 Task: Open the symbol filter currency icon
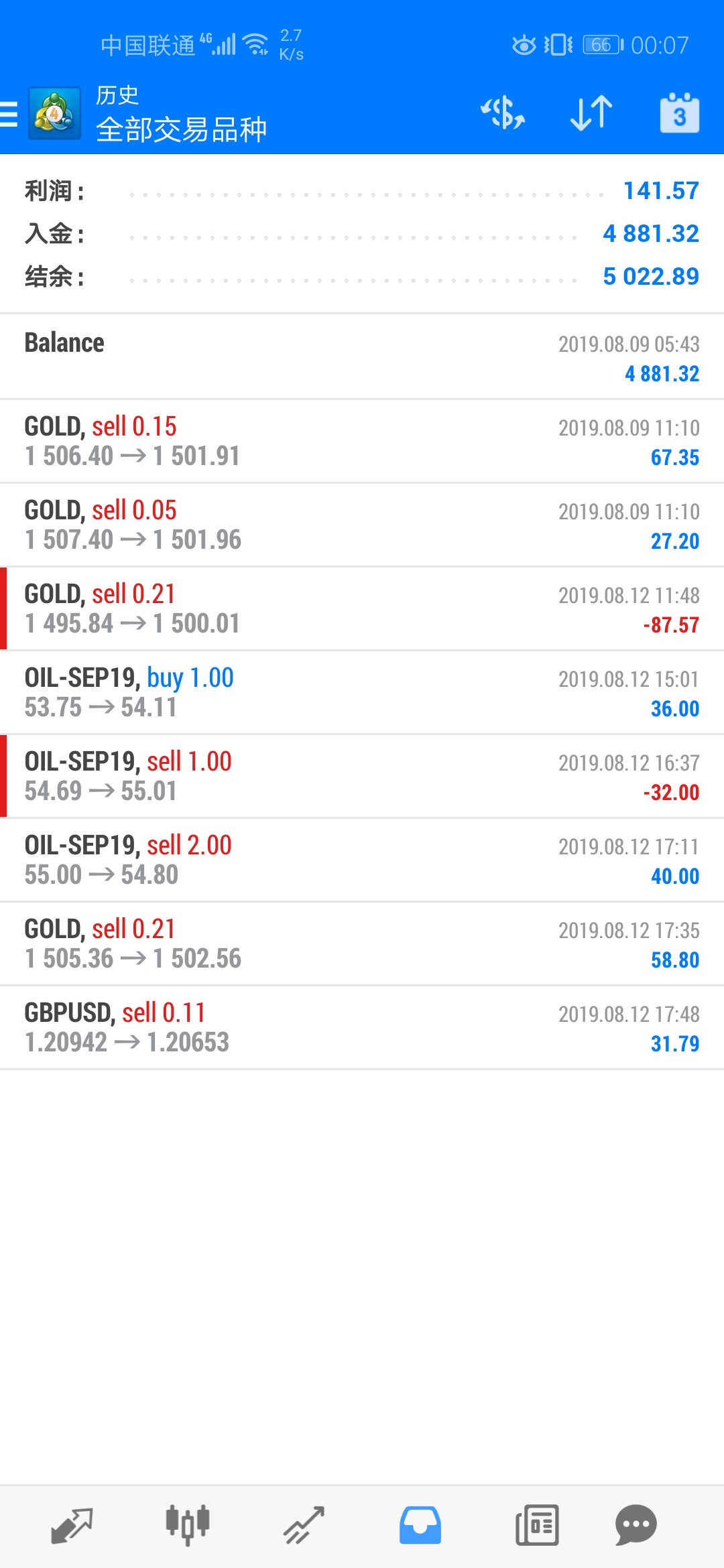(x=503, y=113)
